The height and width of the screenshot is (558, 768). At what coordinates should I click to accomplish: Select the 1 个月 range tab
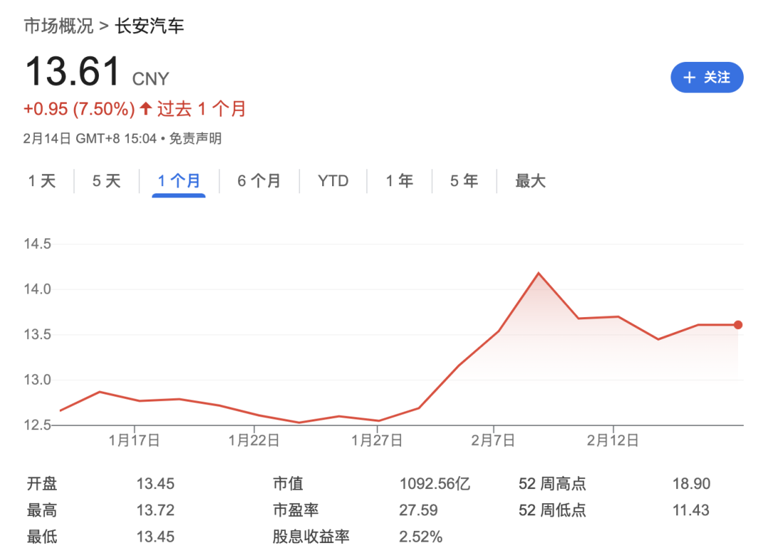click(179, 181)
